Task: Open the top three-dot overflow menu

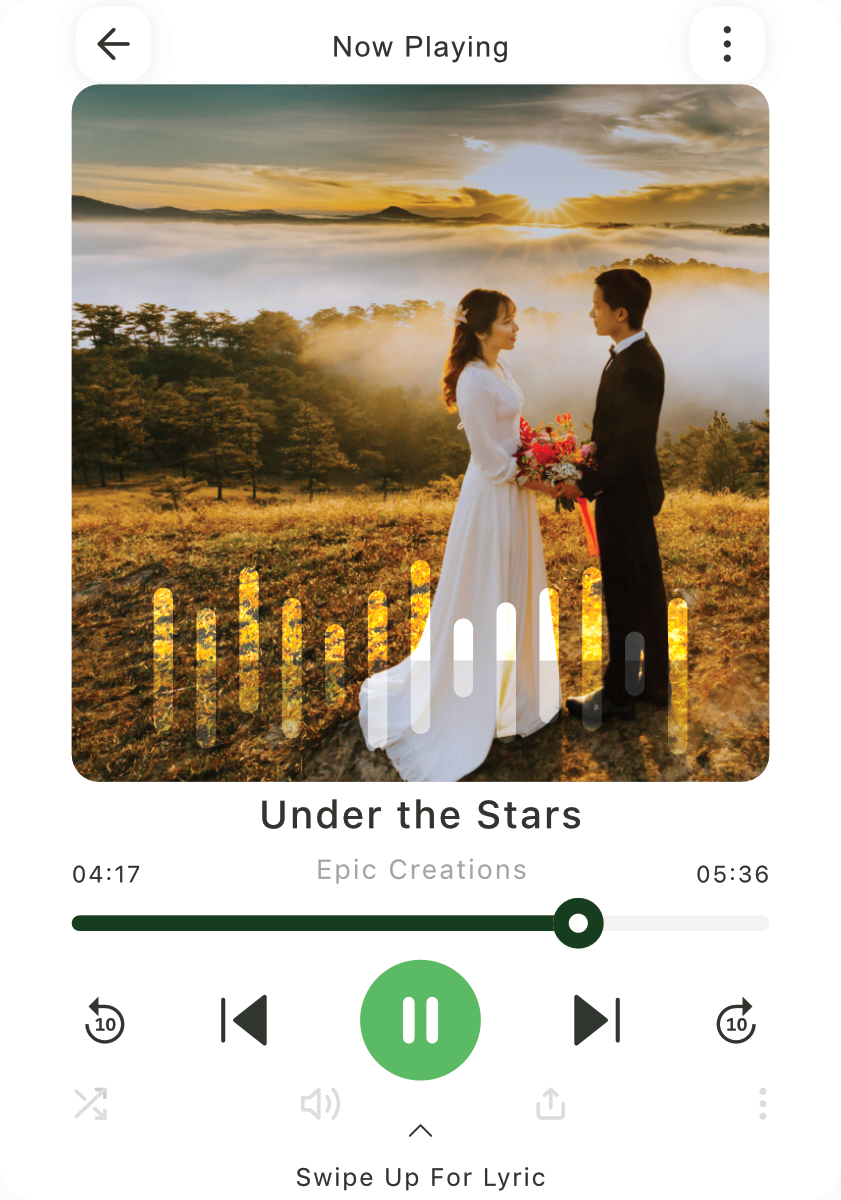Action: tap(727, 44)
